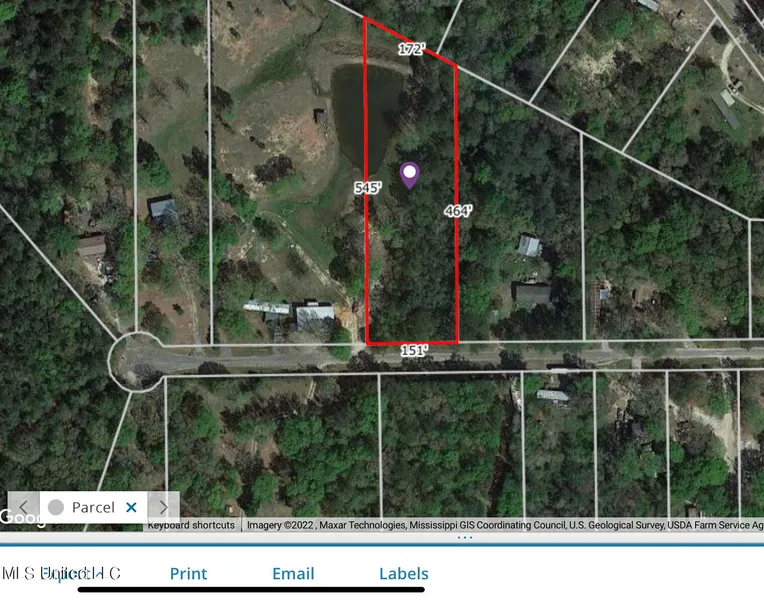
Task: Open Keyboard shortcuts on the map
Action: [x=191, y=525]
